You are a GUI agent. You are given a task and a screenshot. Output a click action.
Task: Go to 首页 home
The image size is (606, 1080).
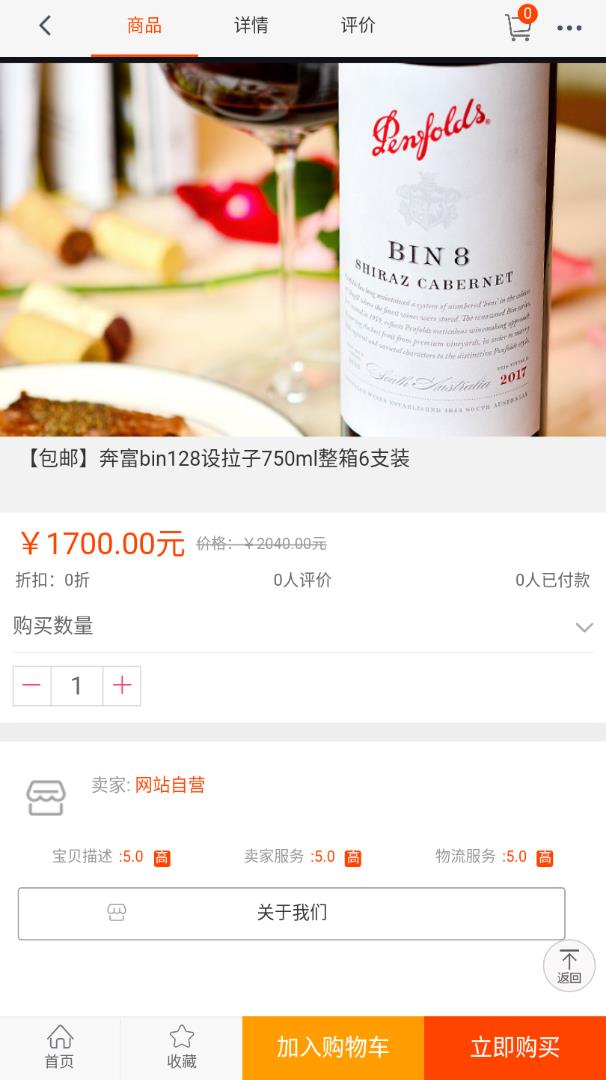[60, 1048]
